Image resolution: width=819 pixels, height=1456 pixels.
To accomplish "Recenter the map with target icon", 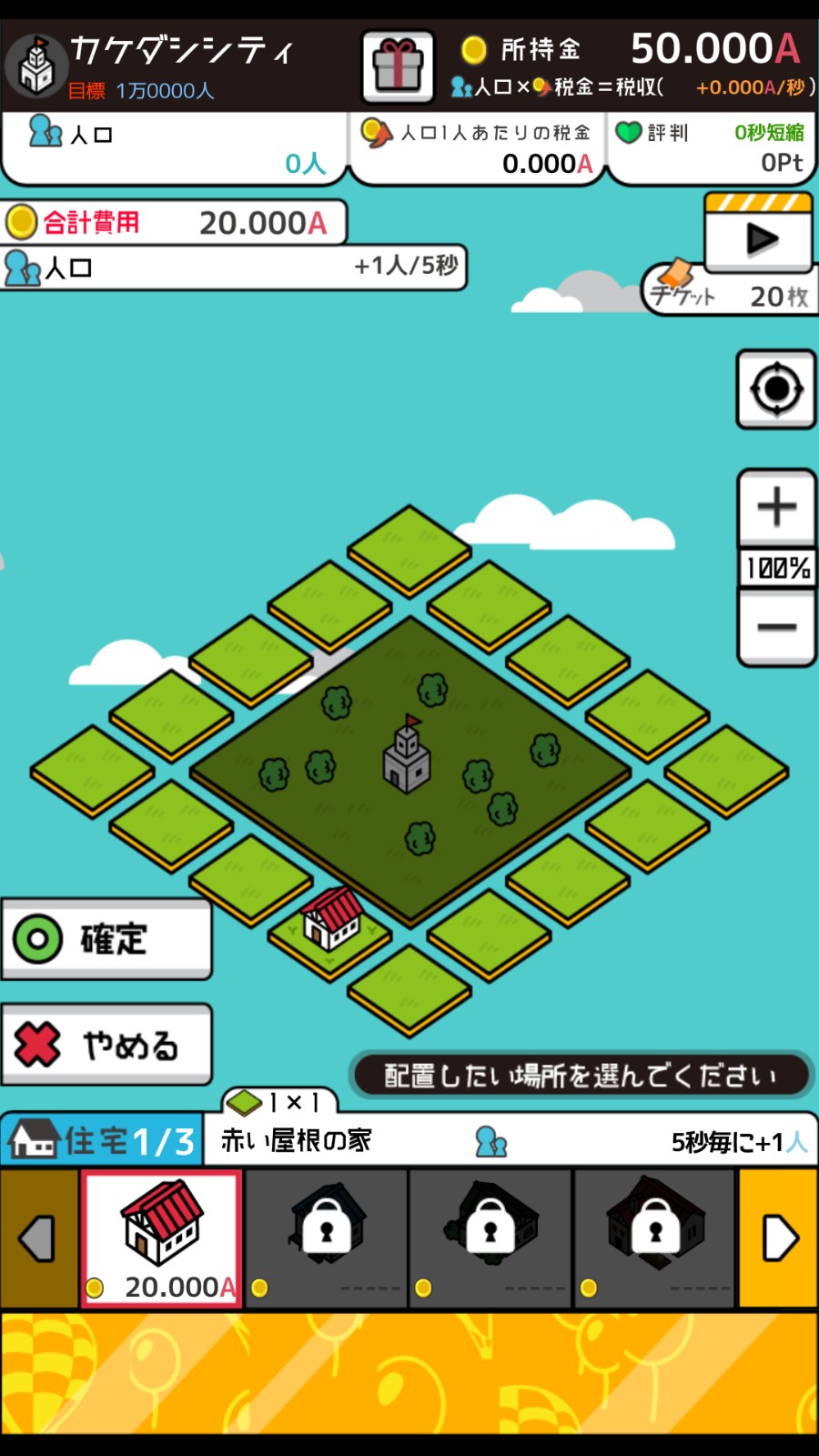I will coord(775,389).
